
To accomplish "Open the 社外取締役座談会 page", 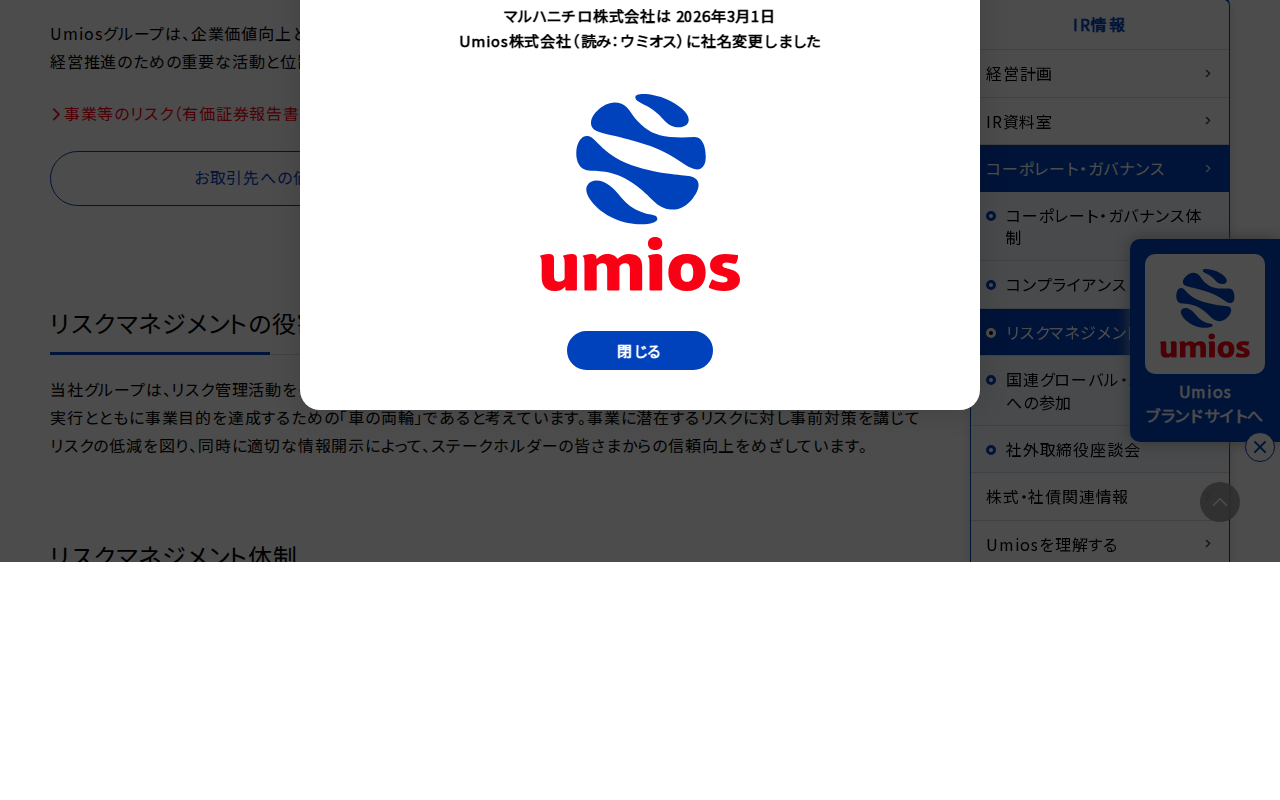I will coord(1072,450).
